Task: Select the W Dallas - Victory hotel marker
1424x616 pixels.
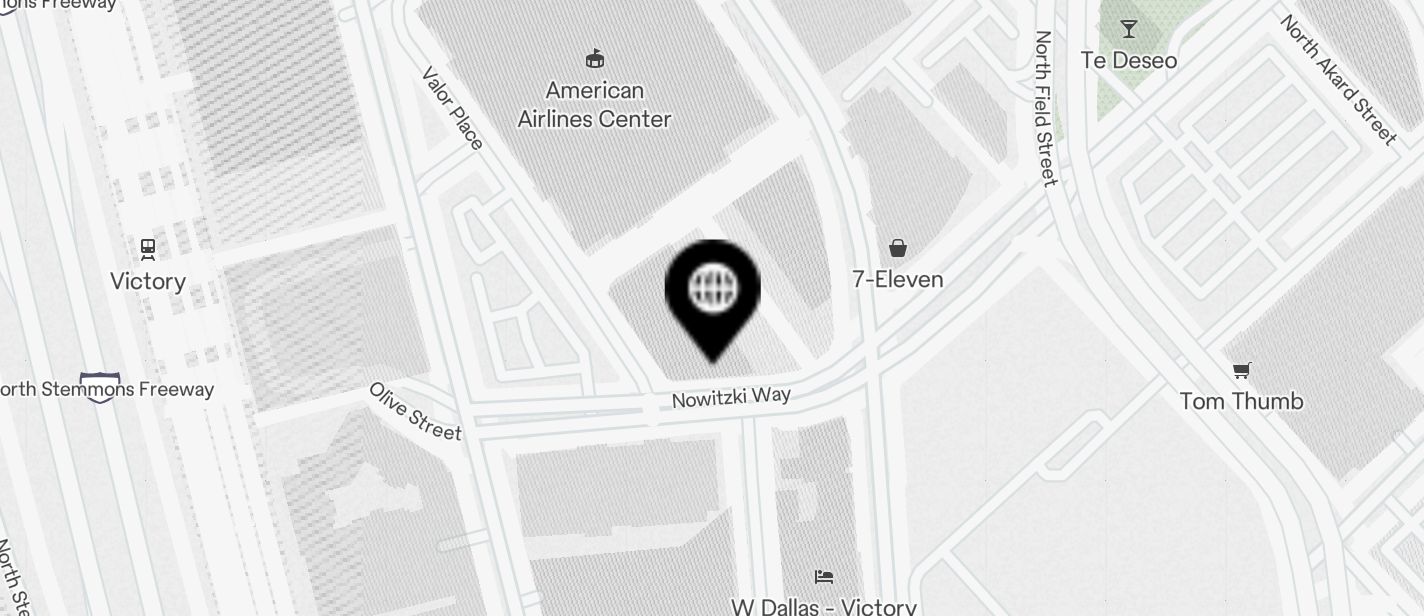Action: (824, 577)
